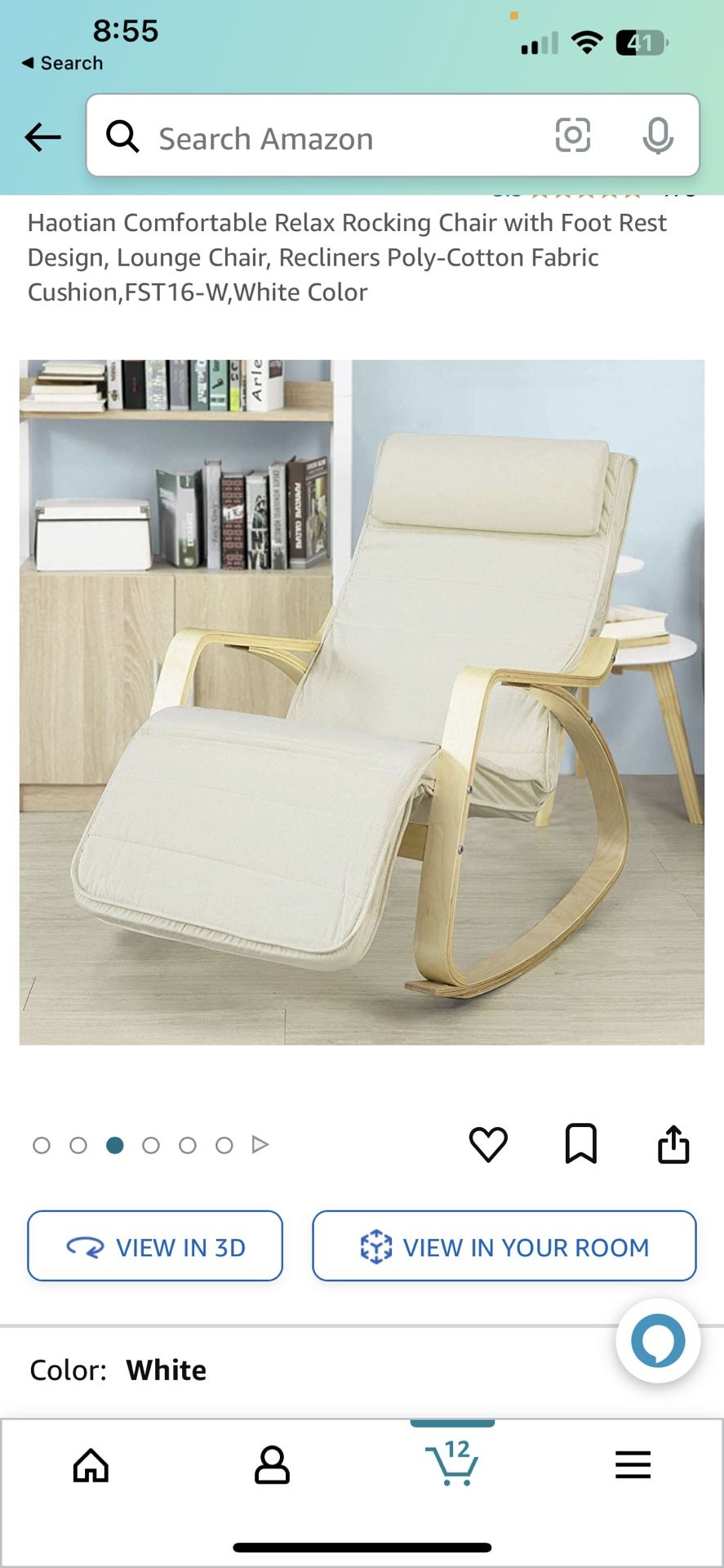Bookmark this product
724x1568 pixels.
(x=581, y=1143)
